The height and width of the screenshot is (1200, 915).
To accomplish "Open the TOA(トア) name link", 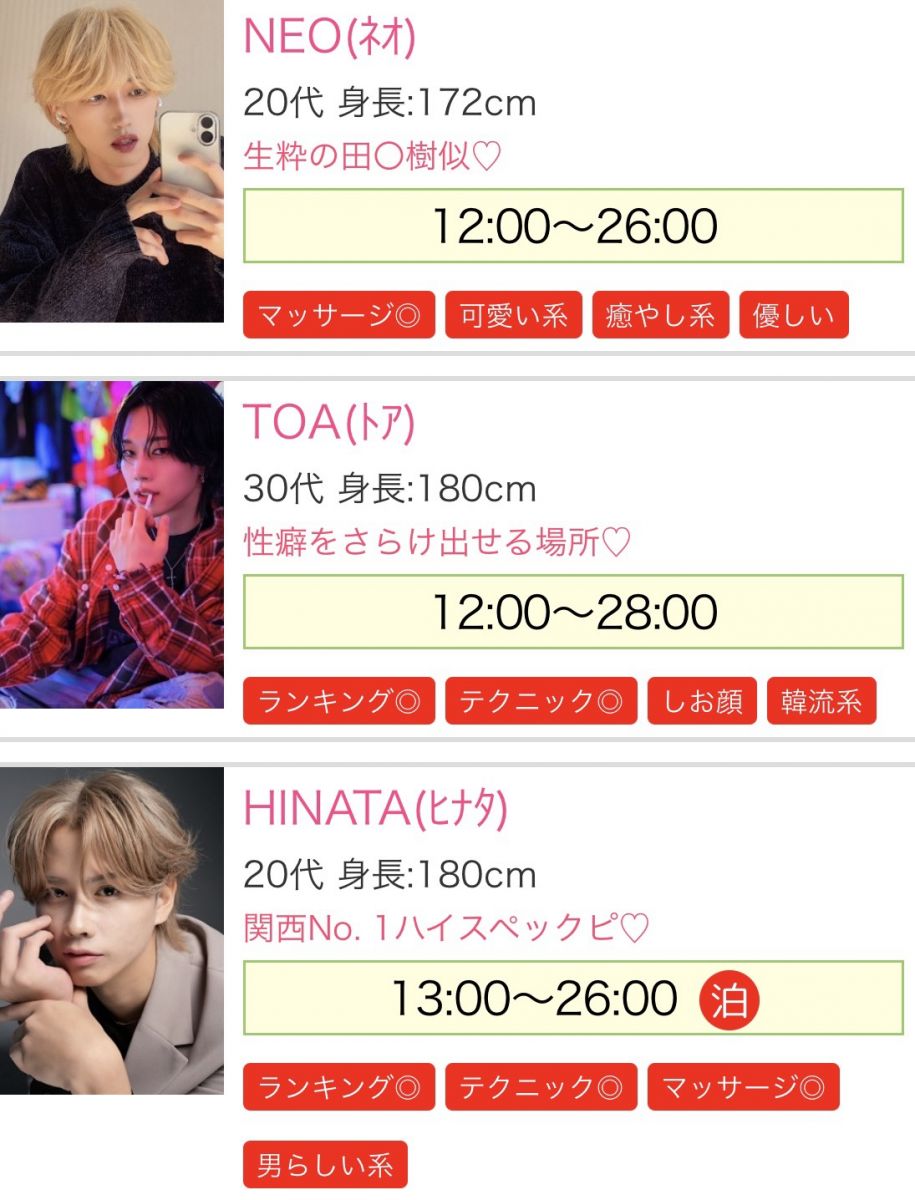I will (328, 424).
